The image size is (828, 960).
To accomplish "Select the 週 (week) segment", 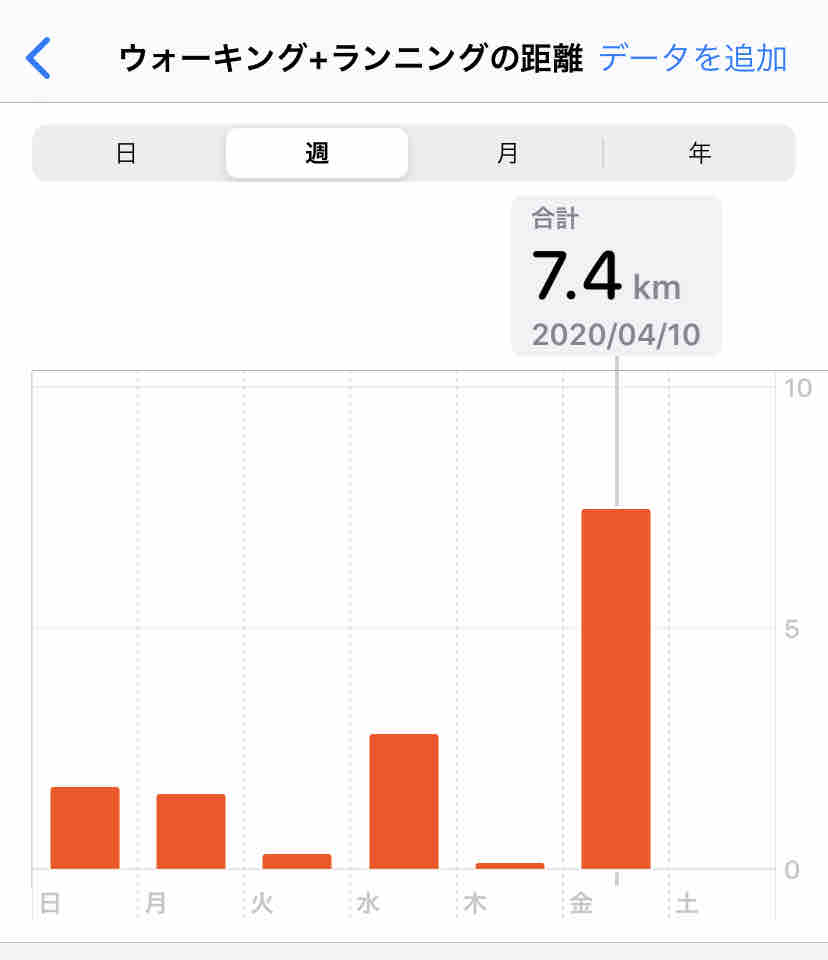I will (x=317, y=152).
